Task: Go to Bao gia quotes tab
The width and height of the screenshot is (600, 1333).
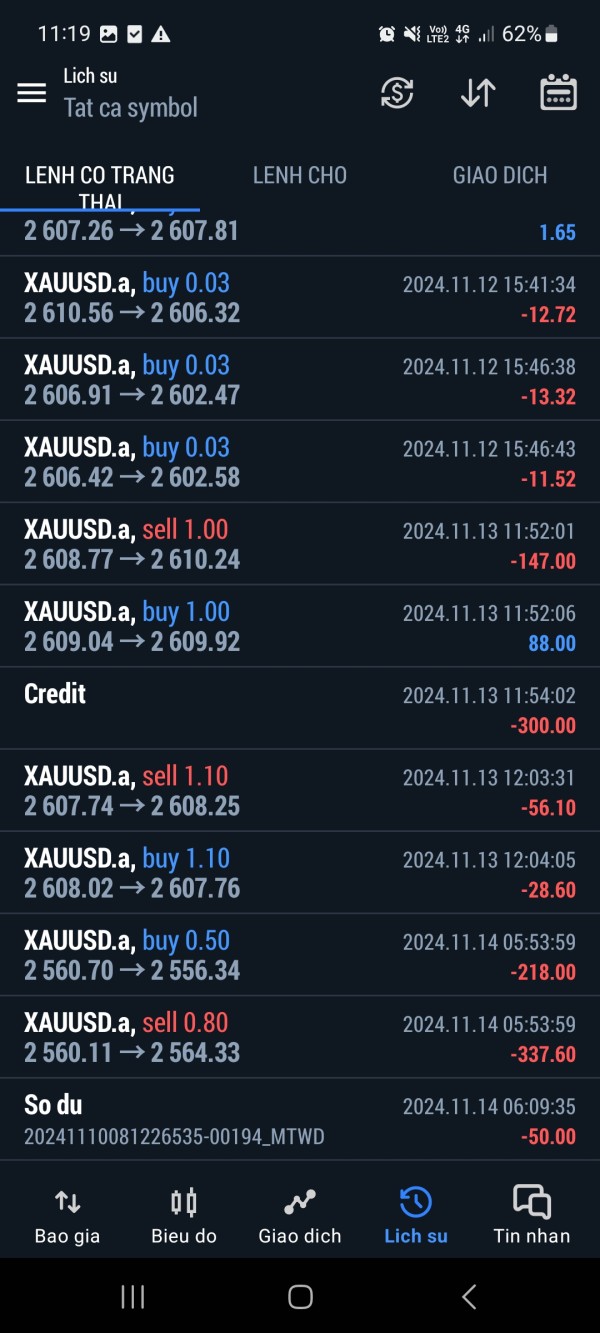Action: click(67, 1215)
